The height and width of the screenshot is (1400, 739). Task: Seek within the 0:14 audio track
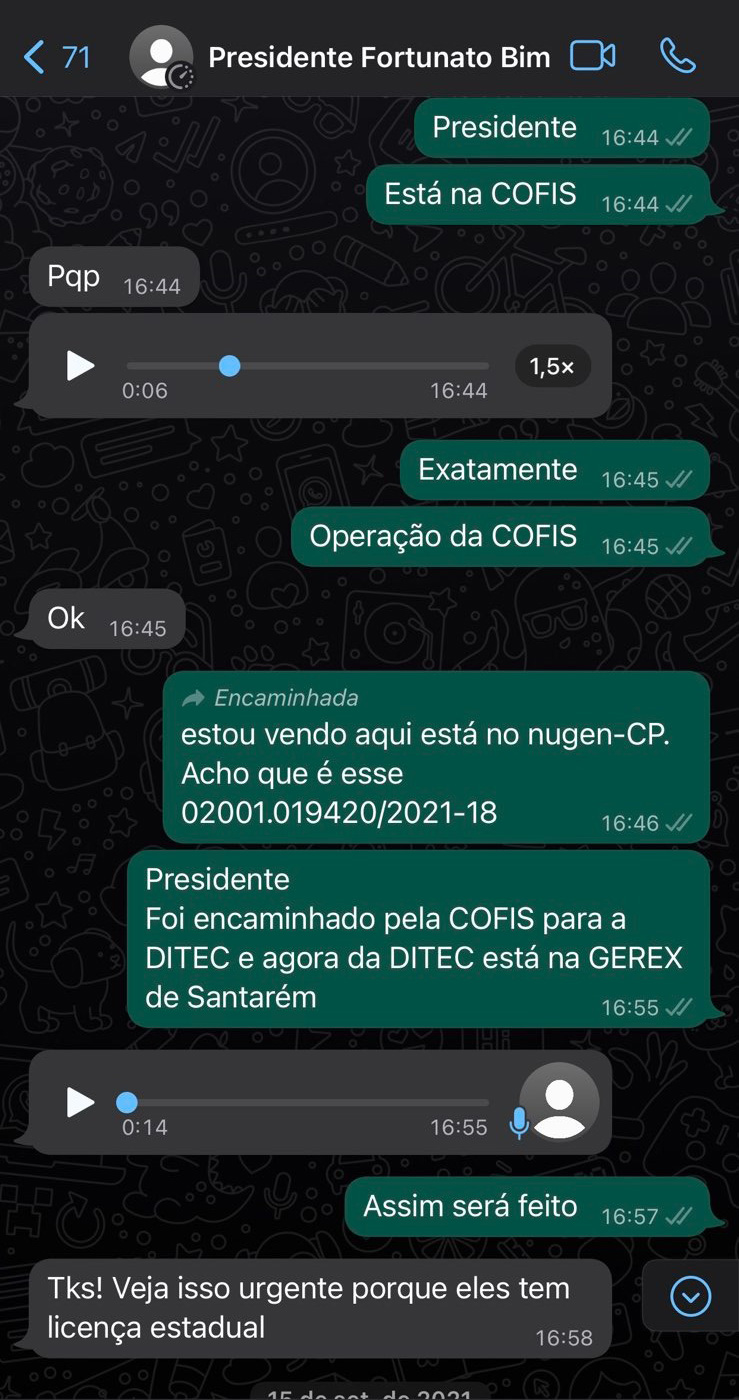[308, 1102]
